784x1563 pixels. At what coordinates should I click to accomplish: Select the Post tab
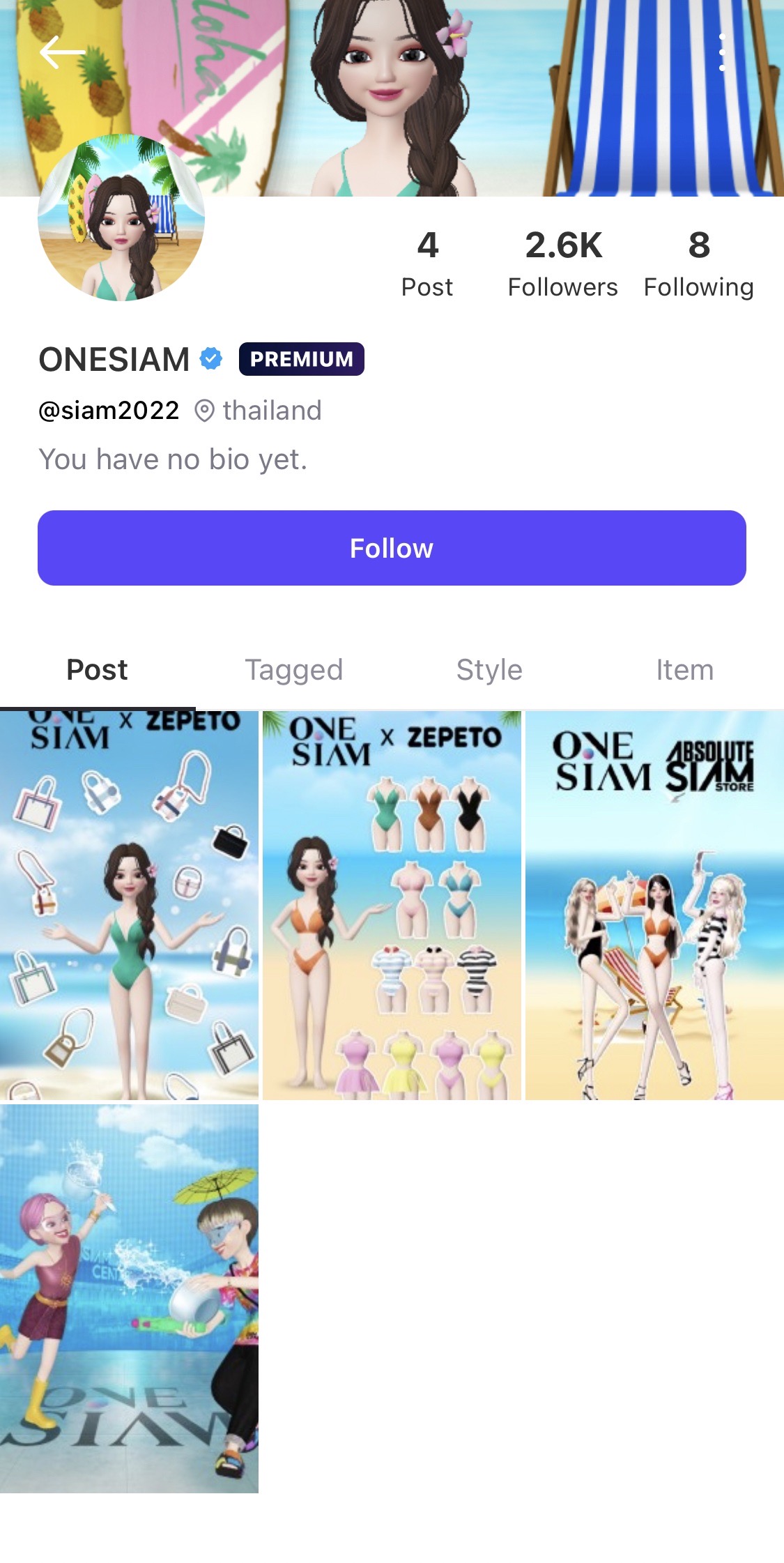[x=97, y=670]
